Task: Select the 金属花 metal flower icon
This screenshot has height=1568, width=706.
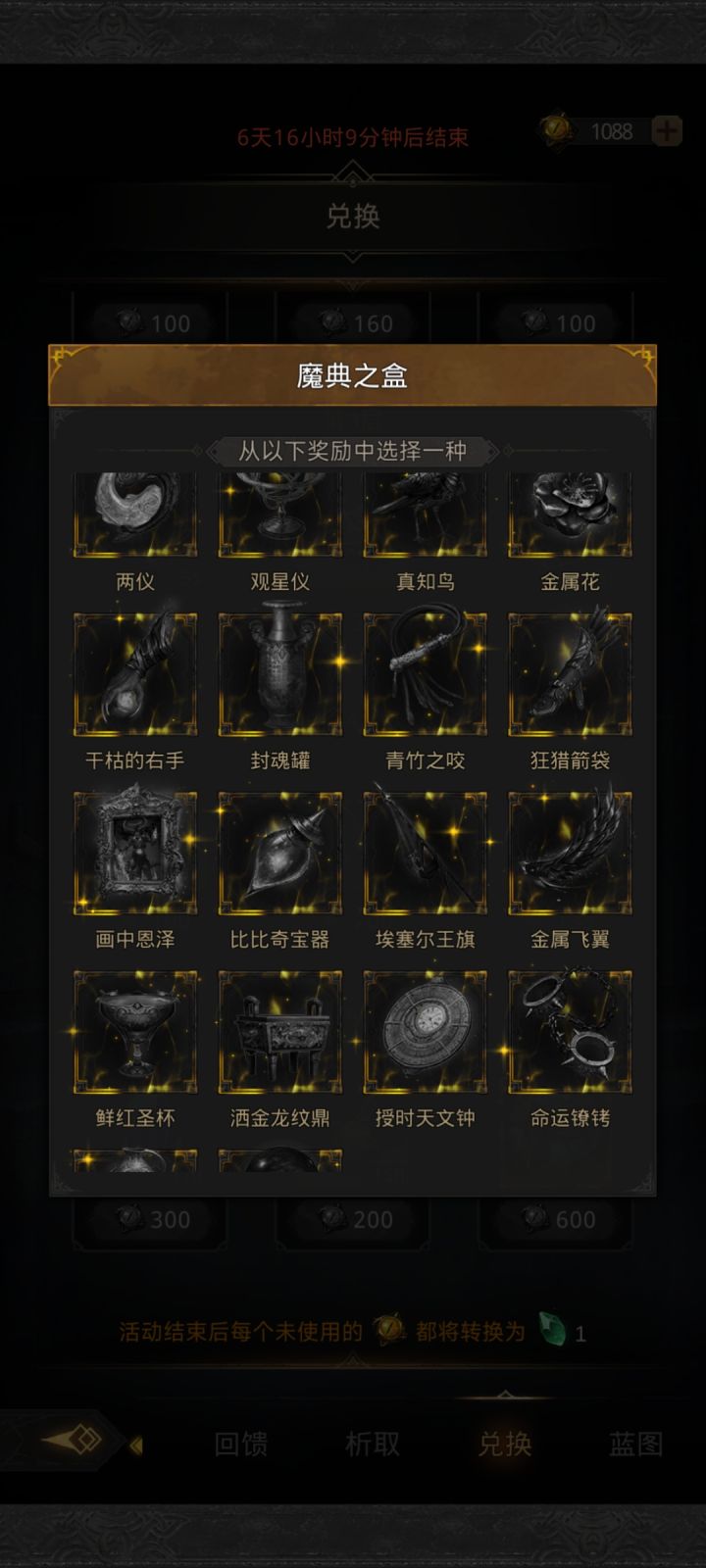Action: [x=570, y=511]
